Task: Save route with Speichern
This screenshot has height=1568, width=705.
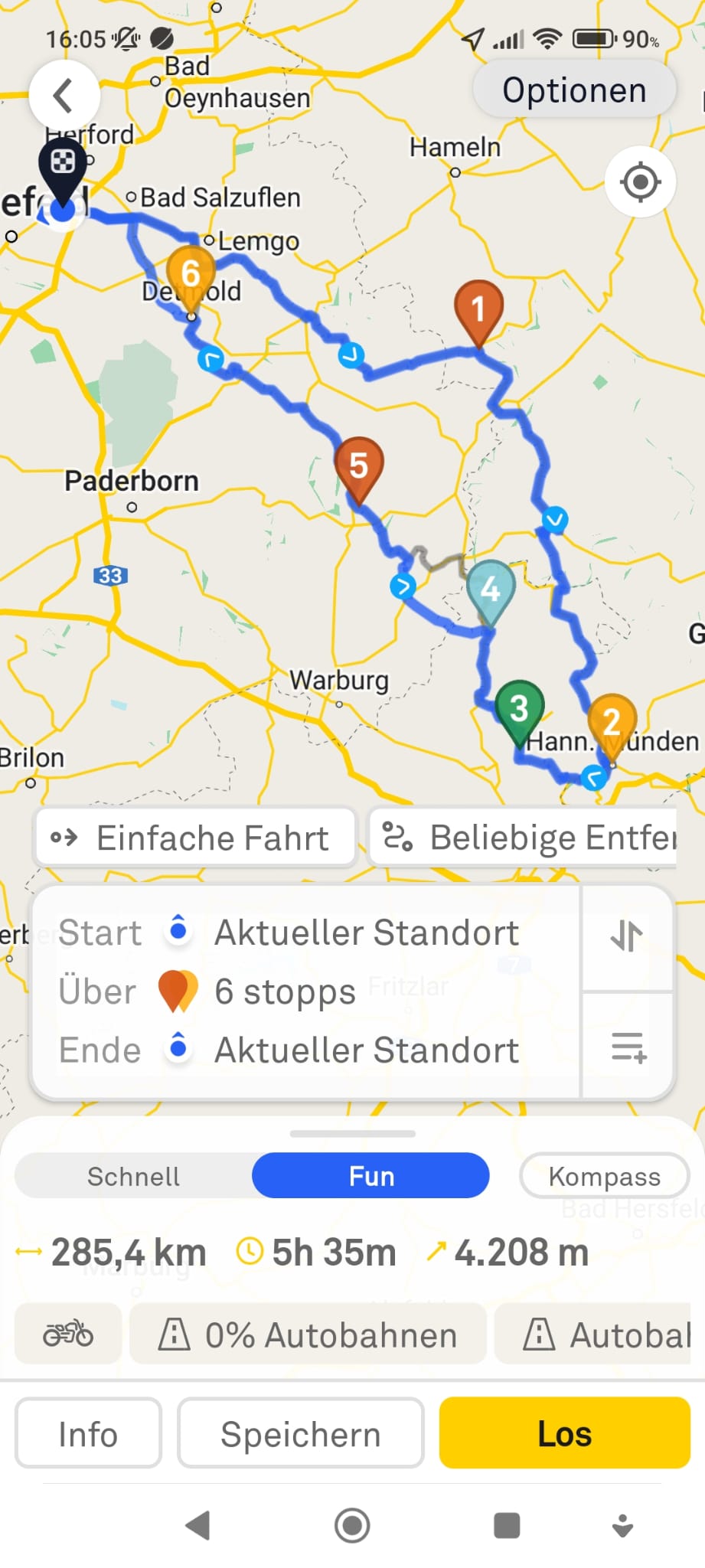Action: 300,1433
